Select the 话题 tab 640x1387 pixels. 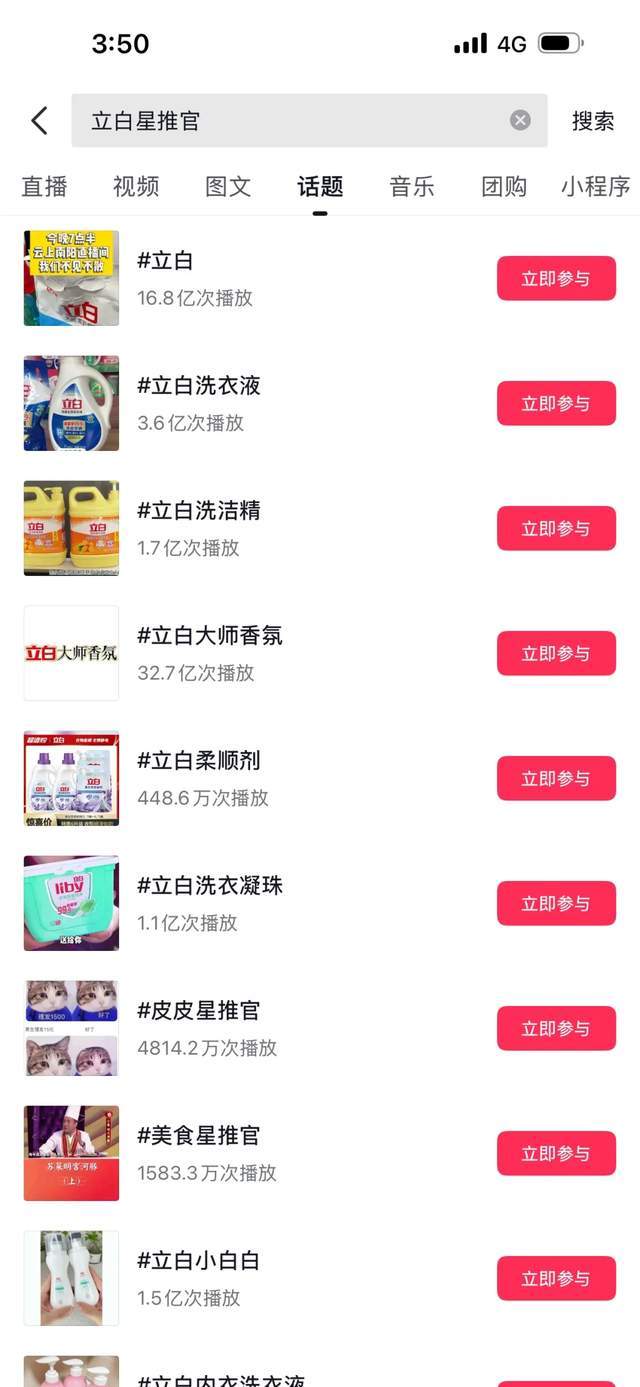[320, 186]
